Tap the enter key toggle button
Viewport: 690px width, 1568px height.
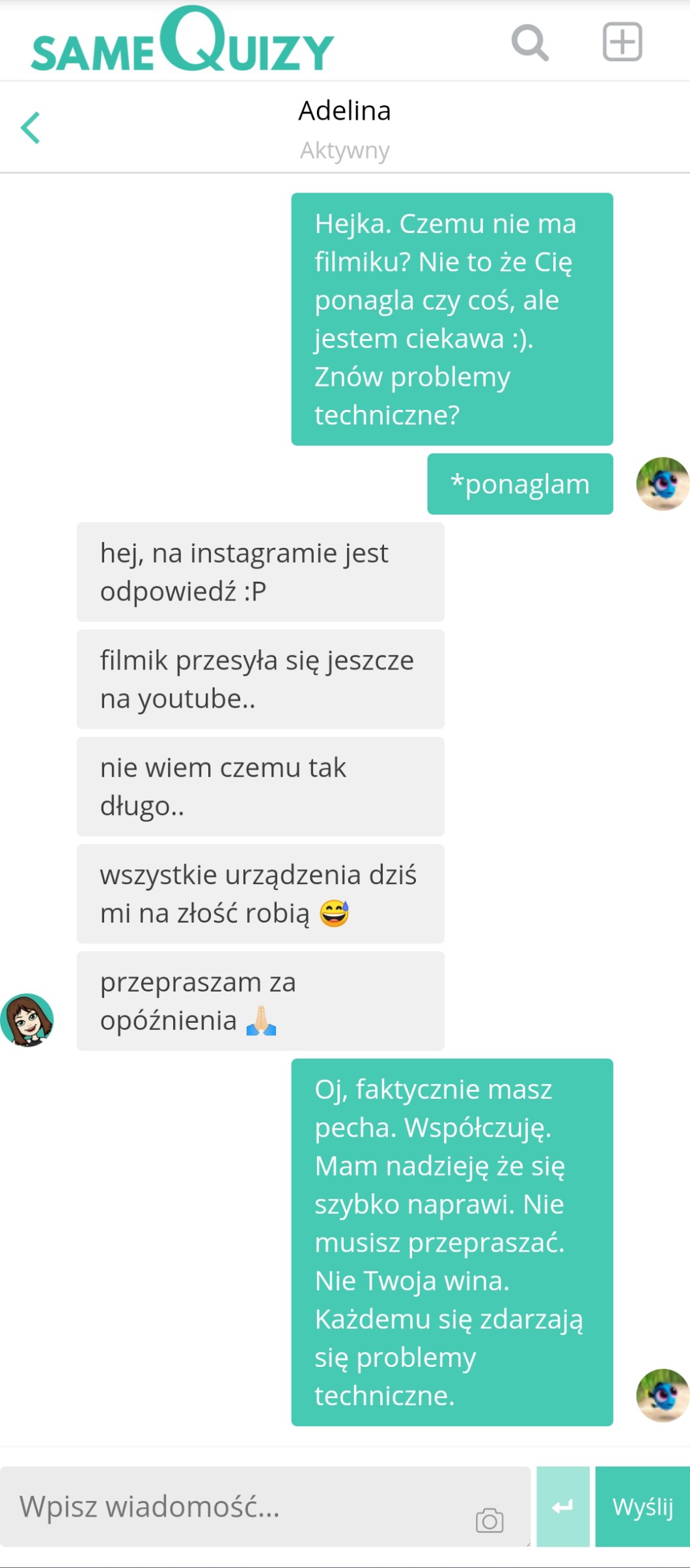coord(563,1506)
